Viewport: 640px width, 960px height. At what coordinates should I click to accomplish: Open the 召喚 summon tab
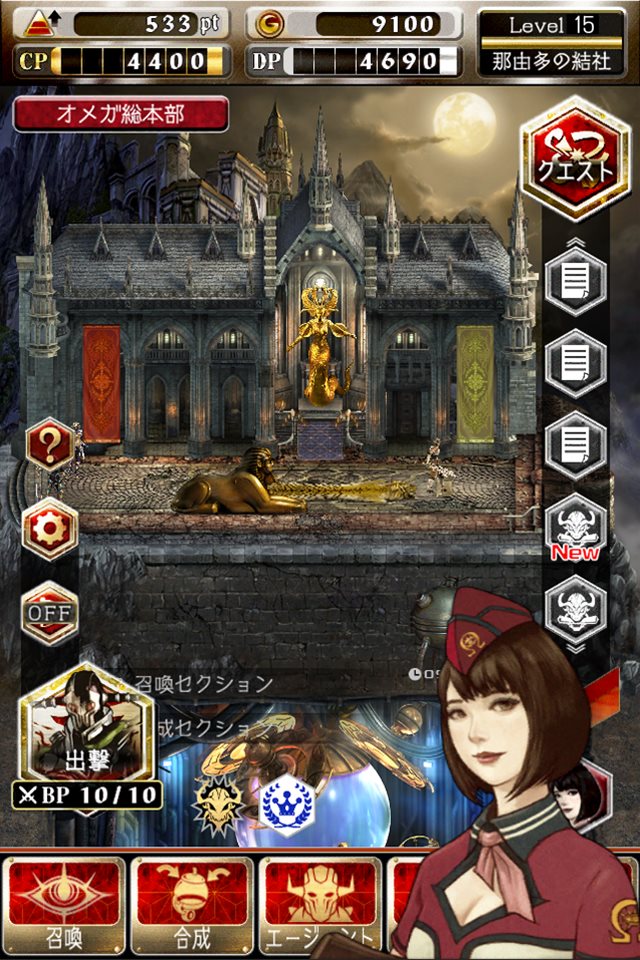[x=64, y=907]
